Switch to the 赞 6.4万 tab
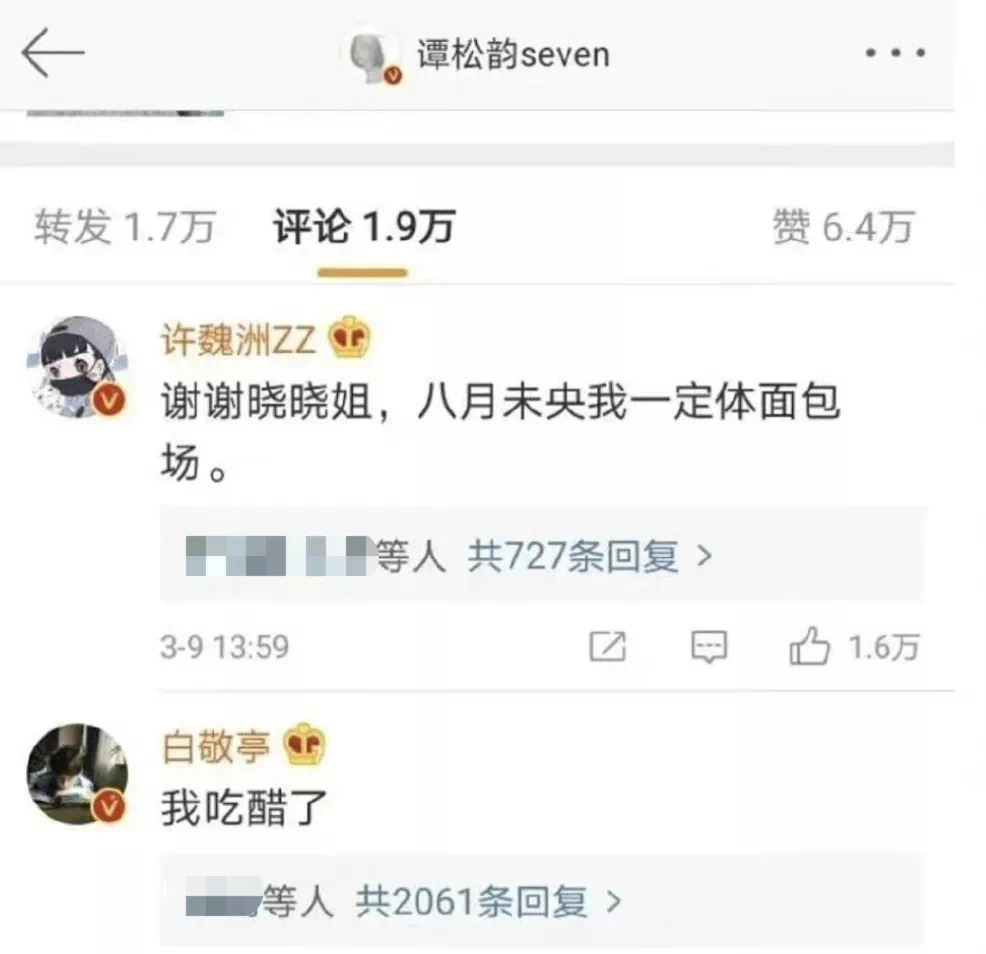 point(842,228)
